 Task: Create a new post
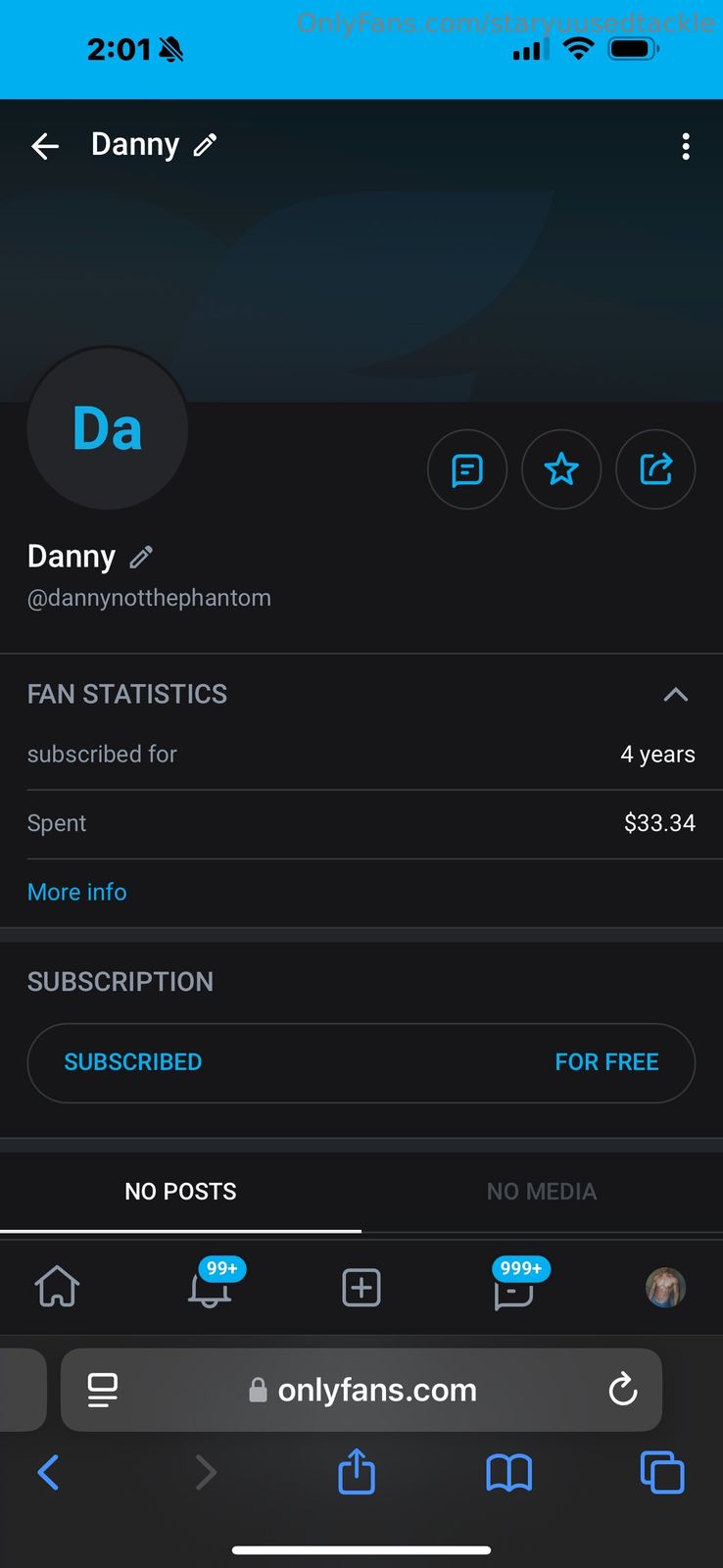(x=361, y=1288)
